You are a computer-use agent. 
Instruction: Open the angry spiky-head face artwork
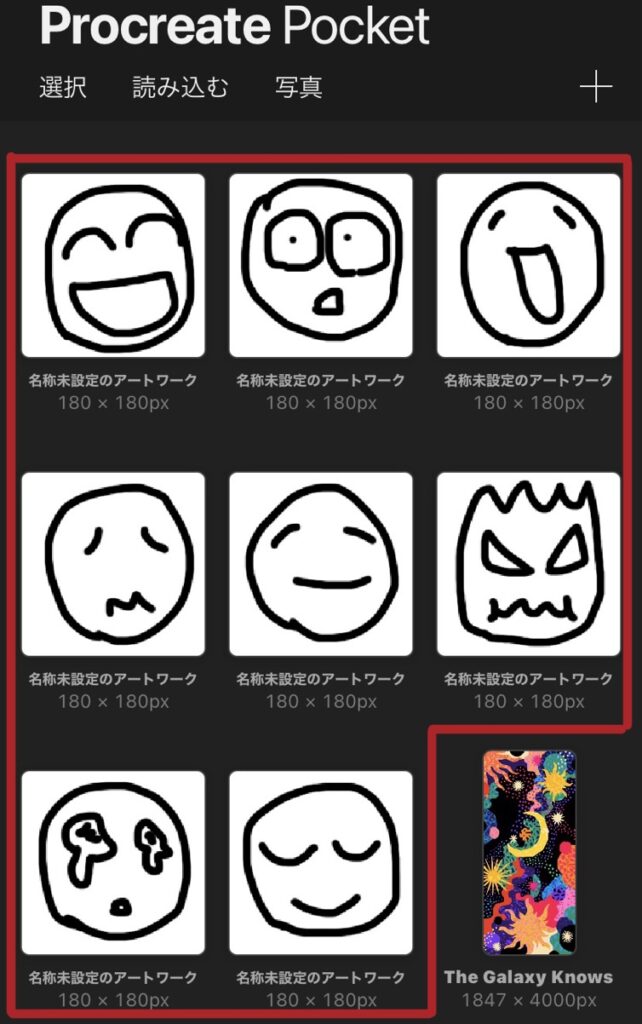pos(528,564)
